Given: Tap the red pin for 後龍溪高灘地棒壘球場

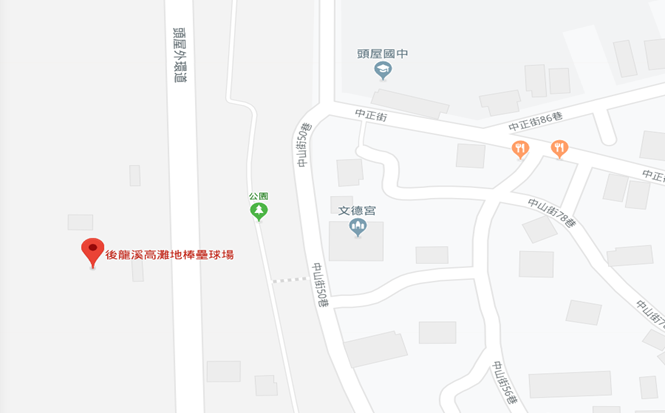Looking at the screenshot, I should 93,251.
